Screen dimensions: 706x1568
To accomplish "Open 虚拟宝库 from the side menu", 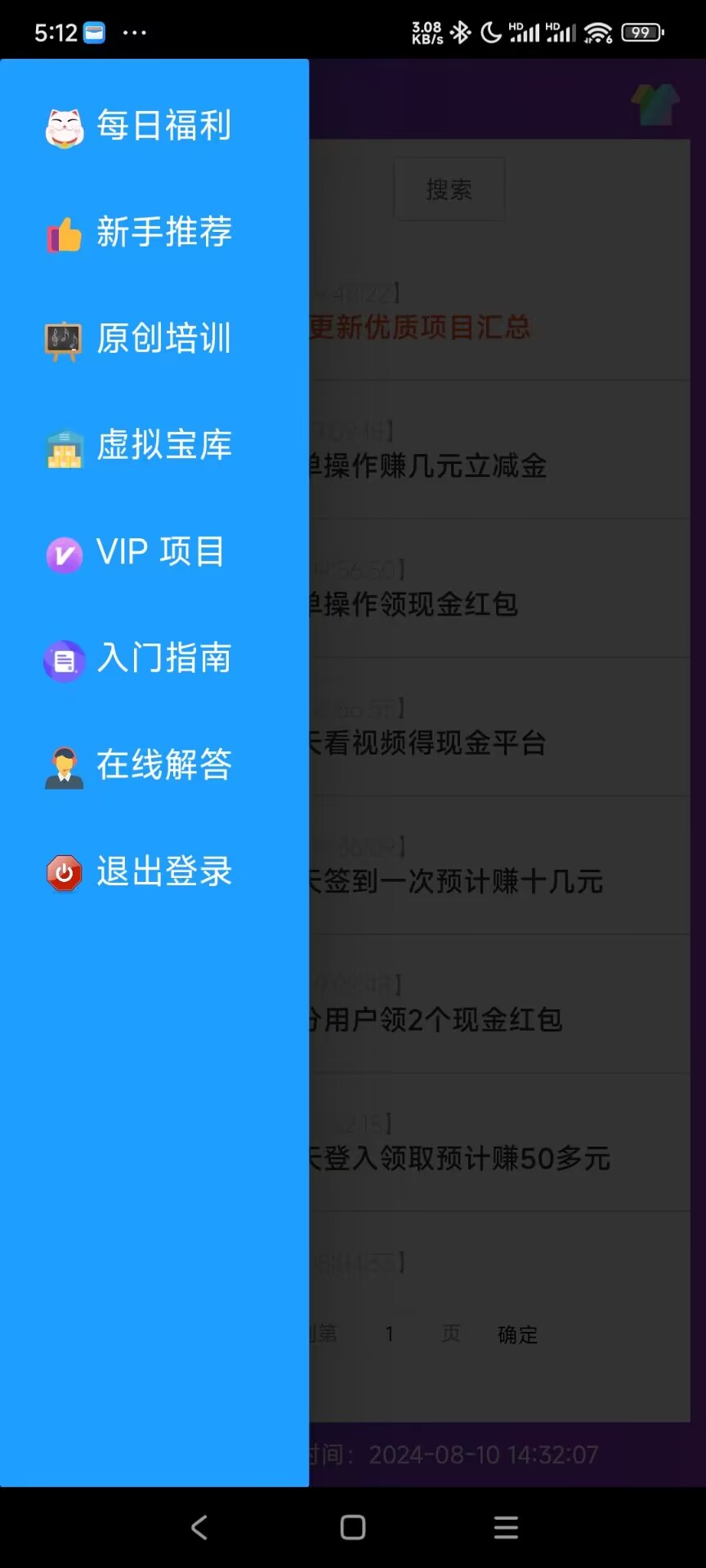I will tap(139, 446).
